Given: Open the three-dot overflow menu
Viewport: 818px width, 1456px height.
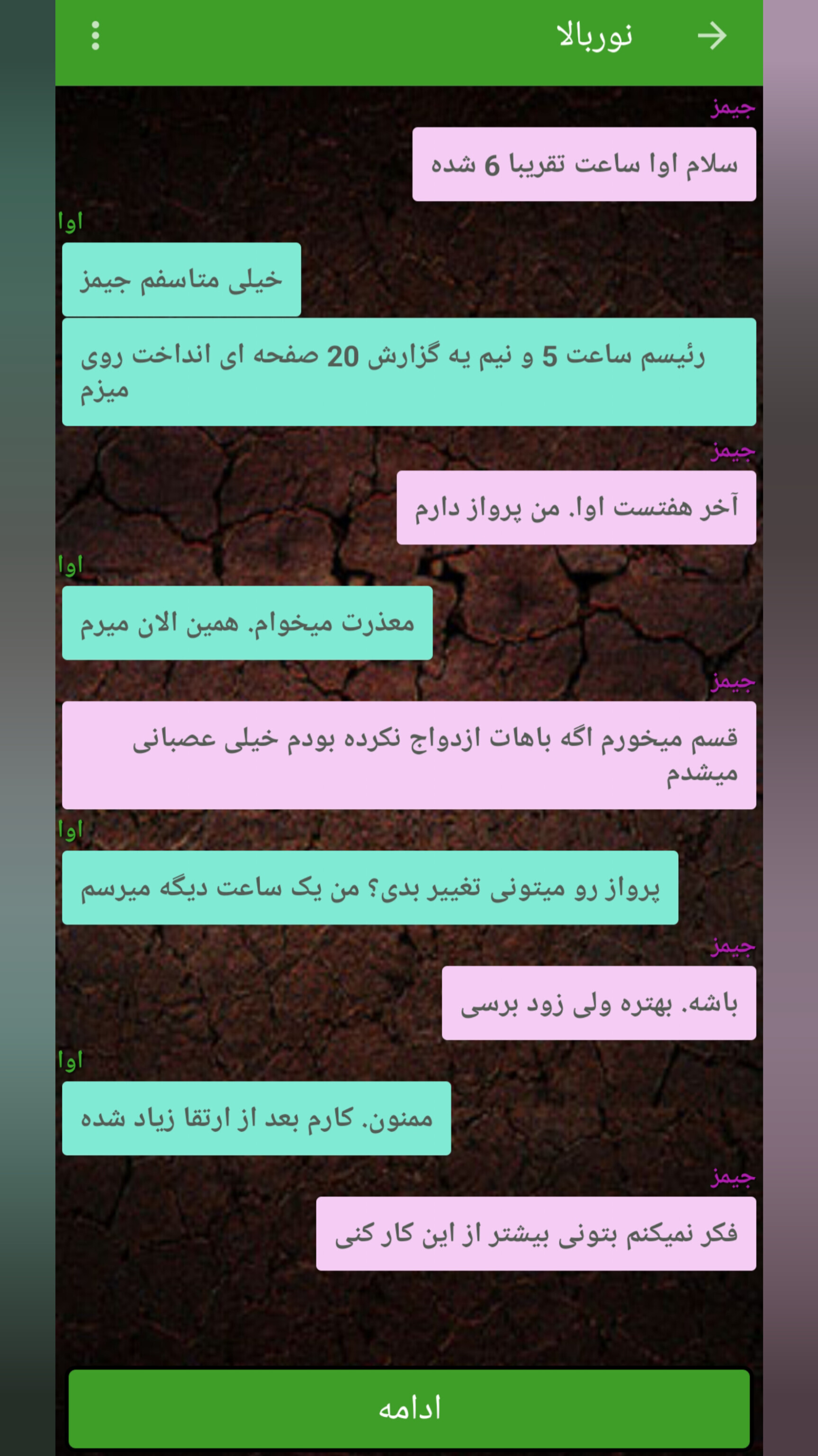Looking at the screenshot, I should (96, 35).
